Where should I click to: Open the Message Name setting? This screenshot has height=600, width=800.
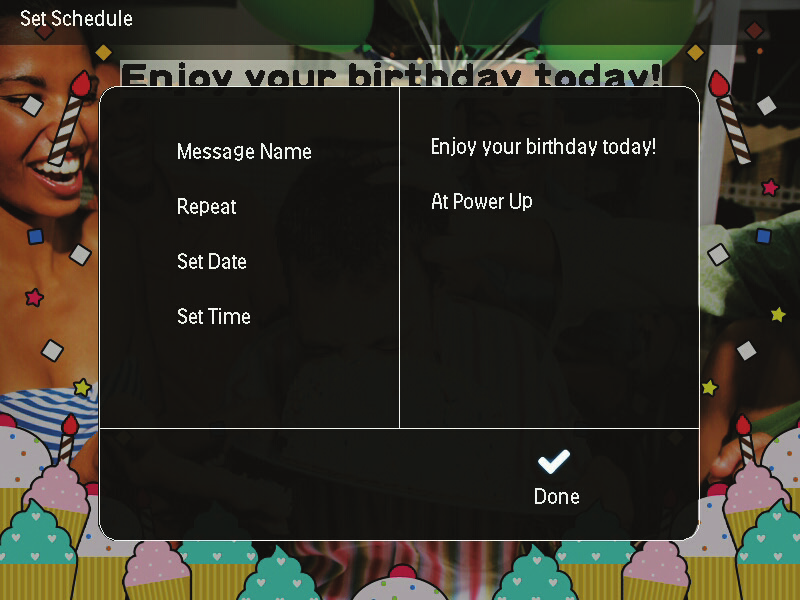click(244, 152)
